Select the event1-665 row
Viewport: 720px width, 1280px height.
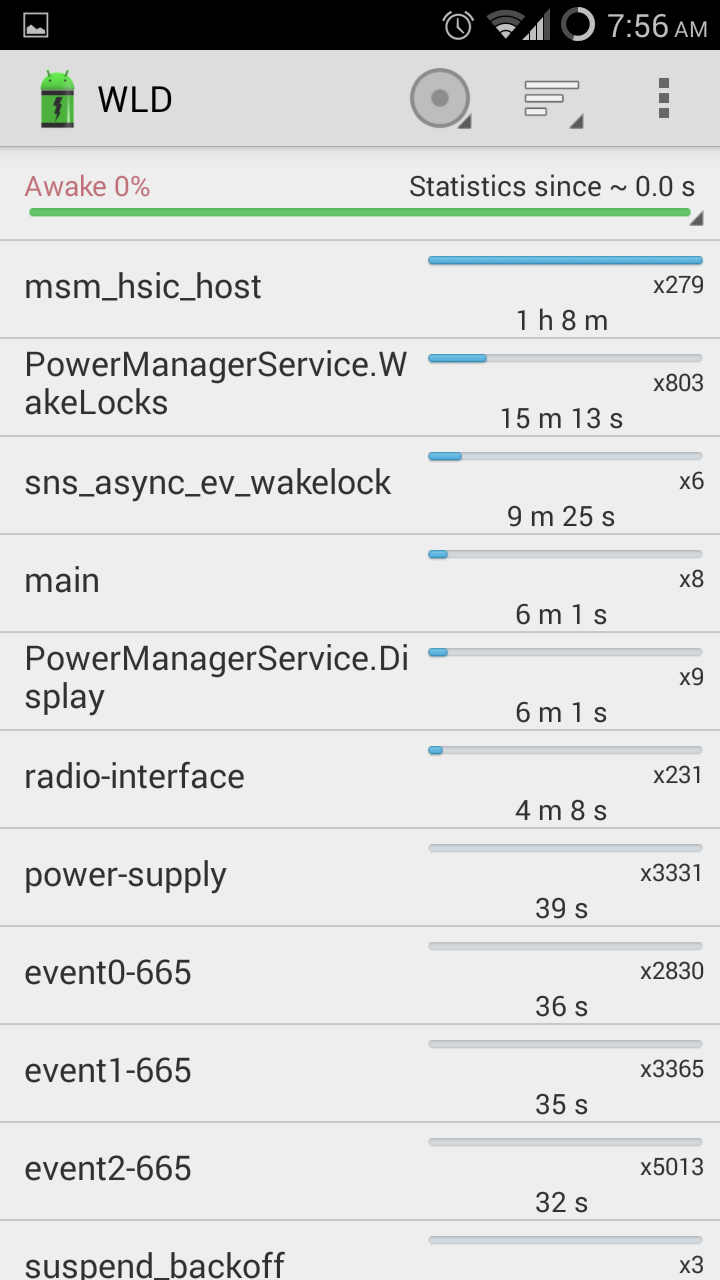[x=360, y=1074]
